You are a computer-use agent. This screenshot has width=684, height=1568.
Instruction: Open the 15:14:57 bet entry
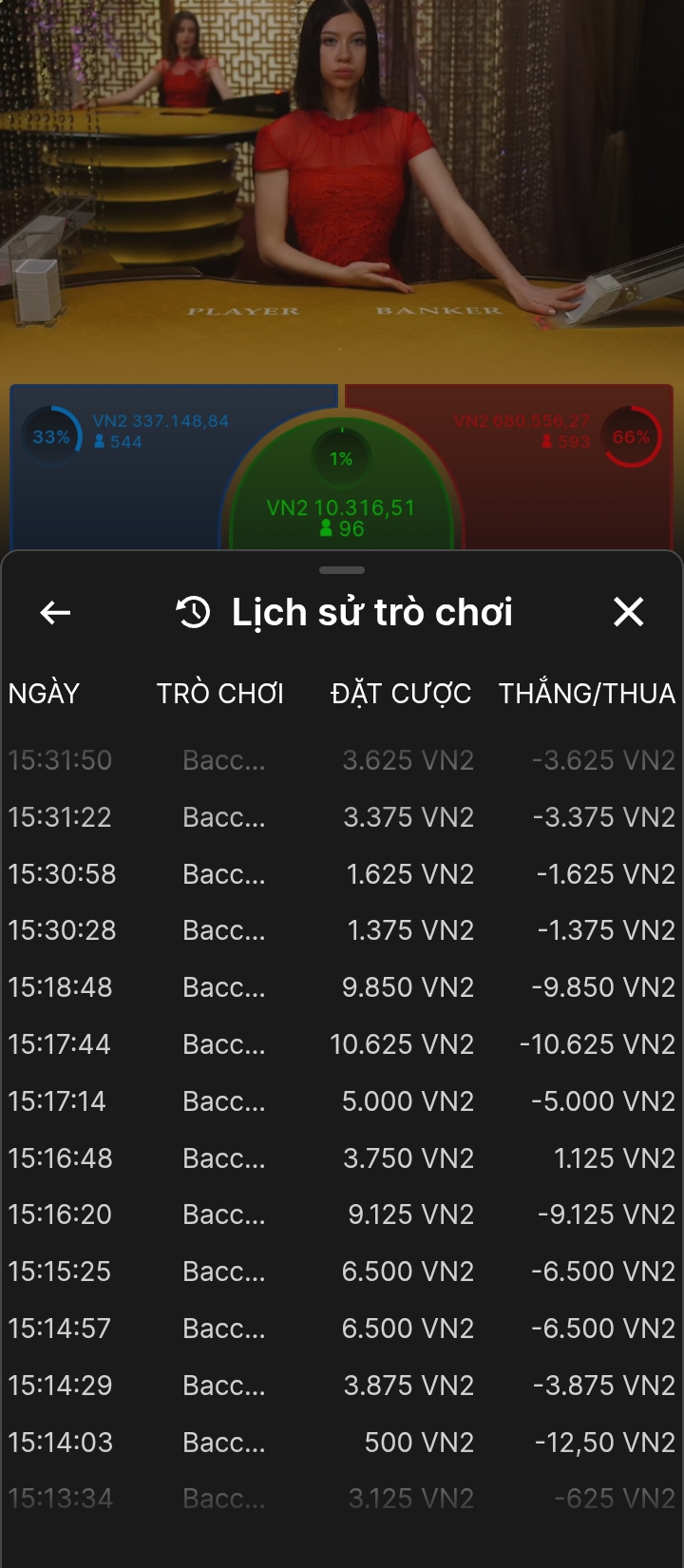point(342,1329)
